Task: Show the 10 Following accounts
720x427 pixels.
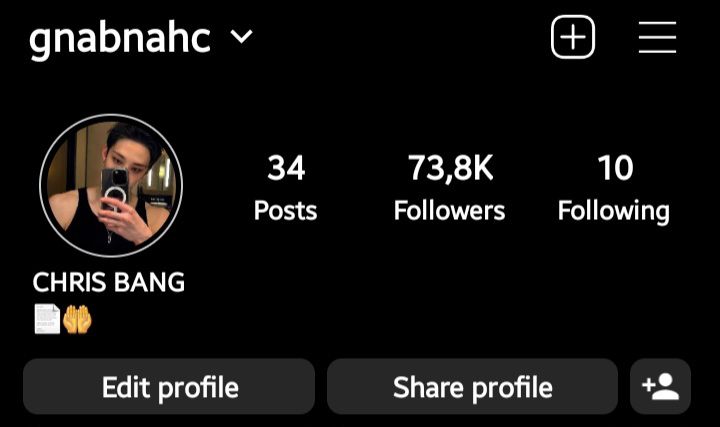Action: click(x=613, y=187)
